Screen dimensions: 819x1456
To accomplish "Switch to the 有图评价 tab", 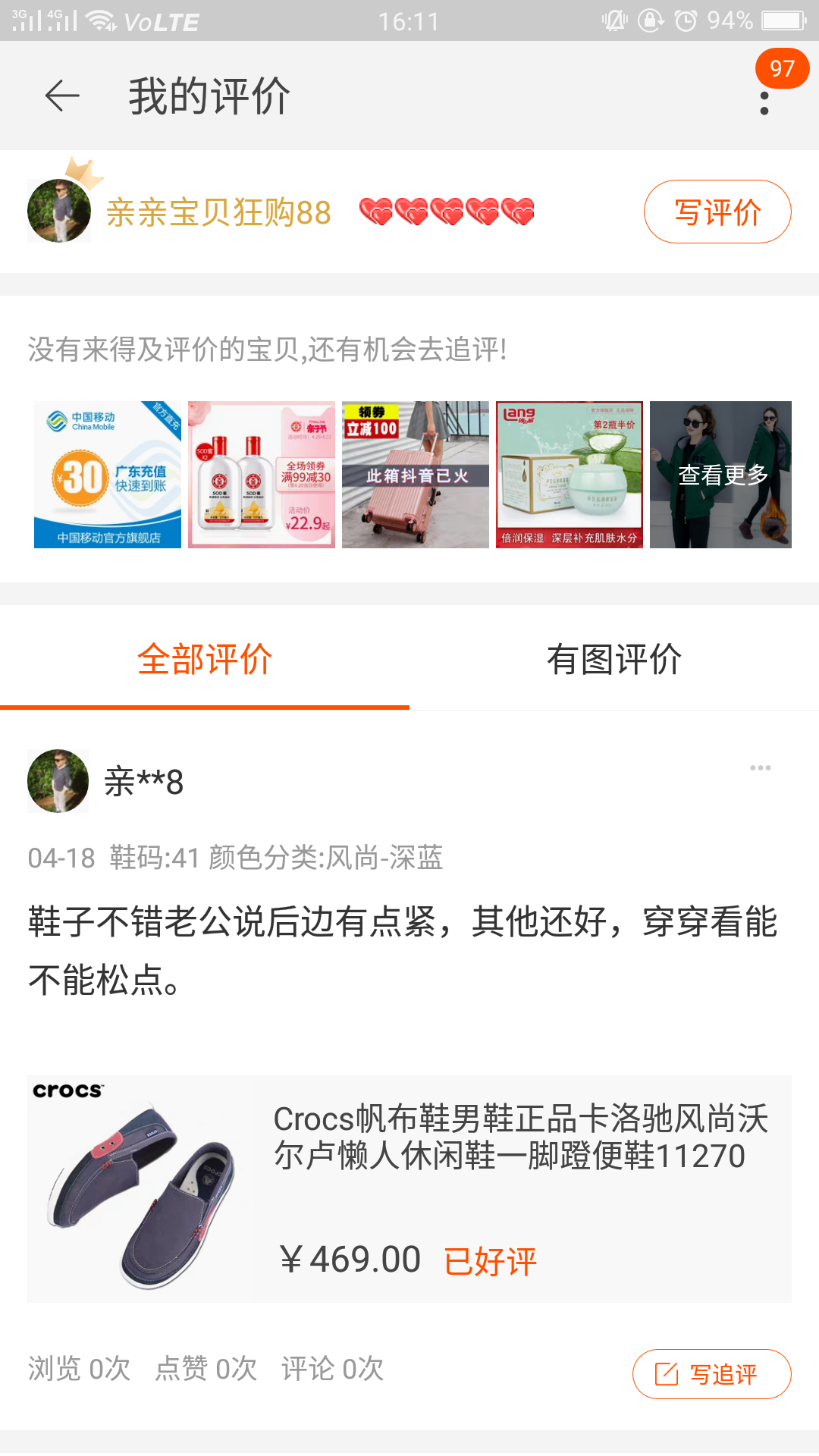I will pyautogui.click(x=614, y=659).
